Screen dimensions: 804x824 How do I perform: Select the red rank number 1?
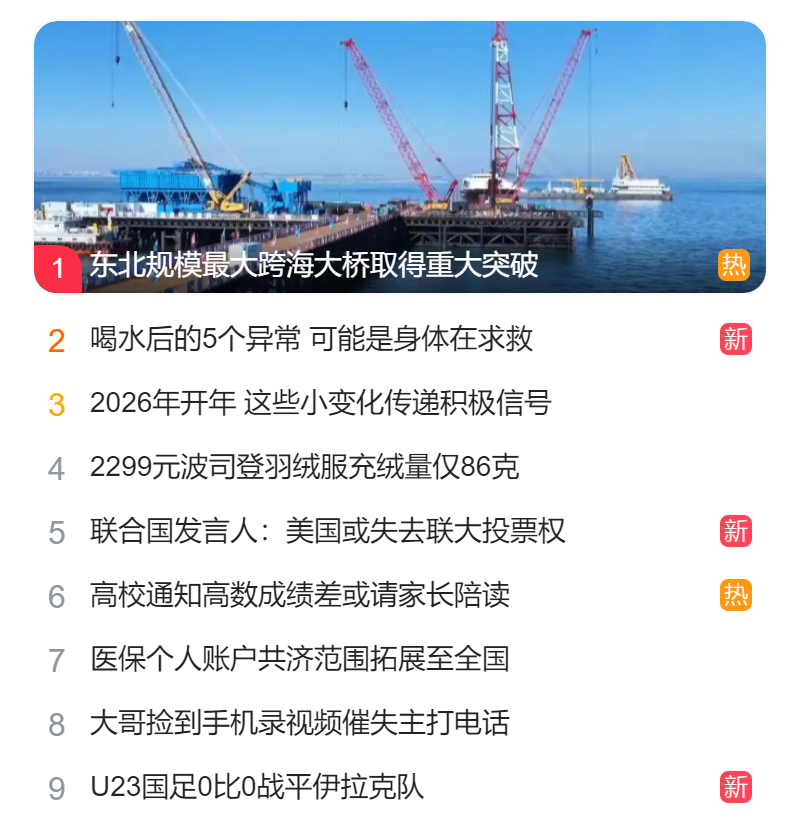pyautogui.click(x=58, y=266)
